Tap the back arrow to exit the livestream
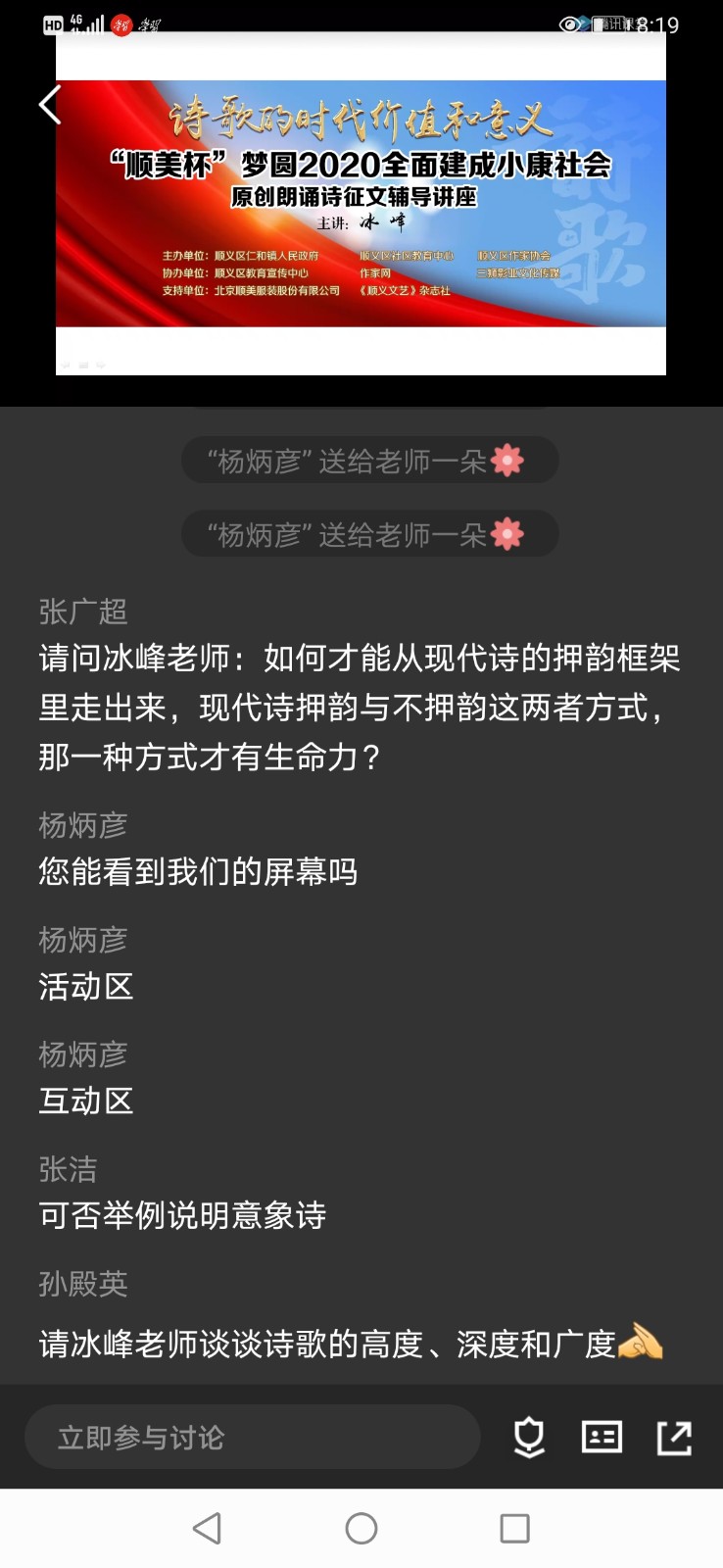This screenshot has height=1568, width=723. click(x=49, y=105)
